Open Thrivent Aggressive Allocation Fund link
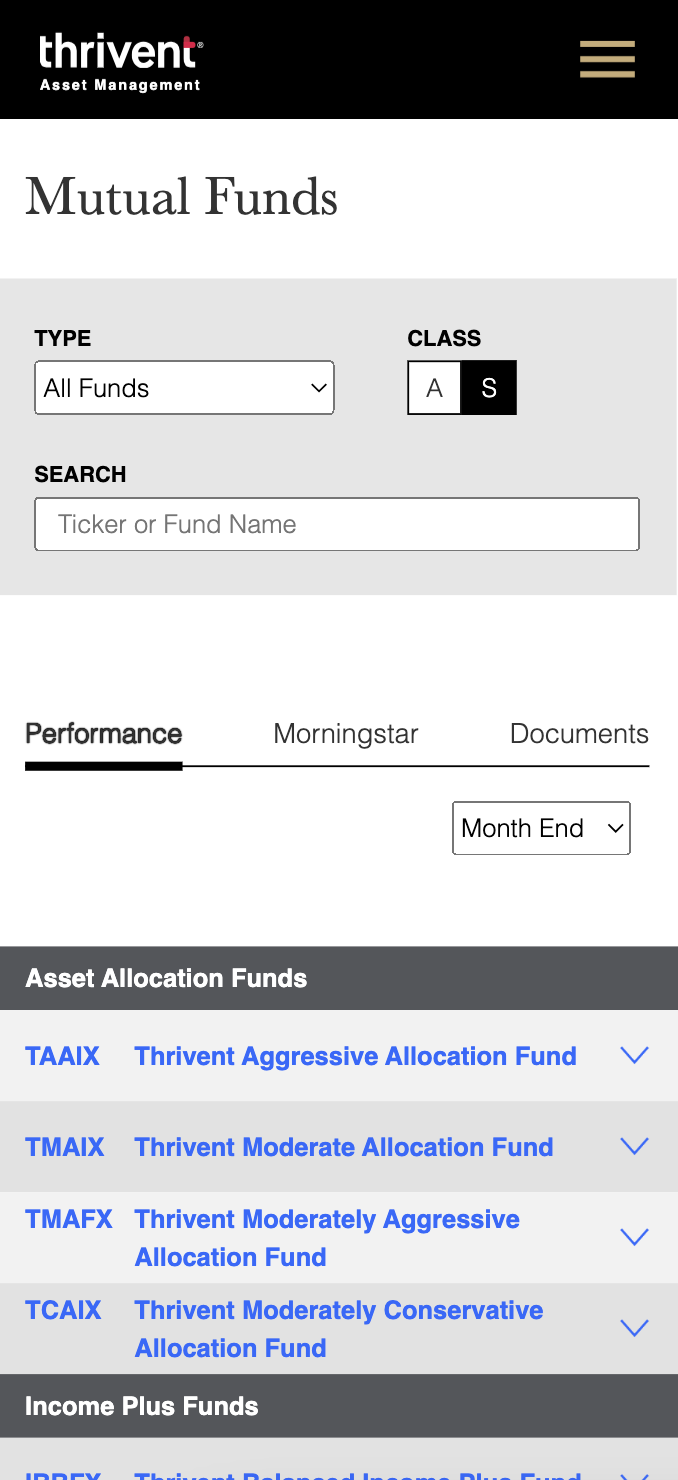 (x=356, y=1056)
